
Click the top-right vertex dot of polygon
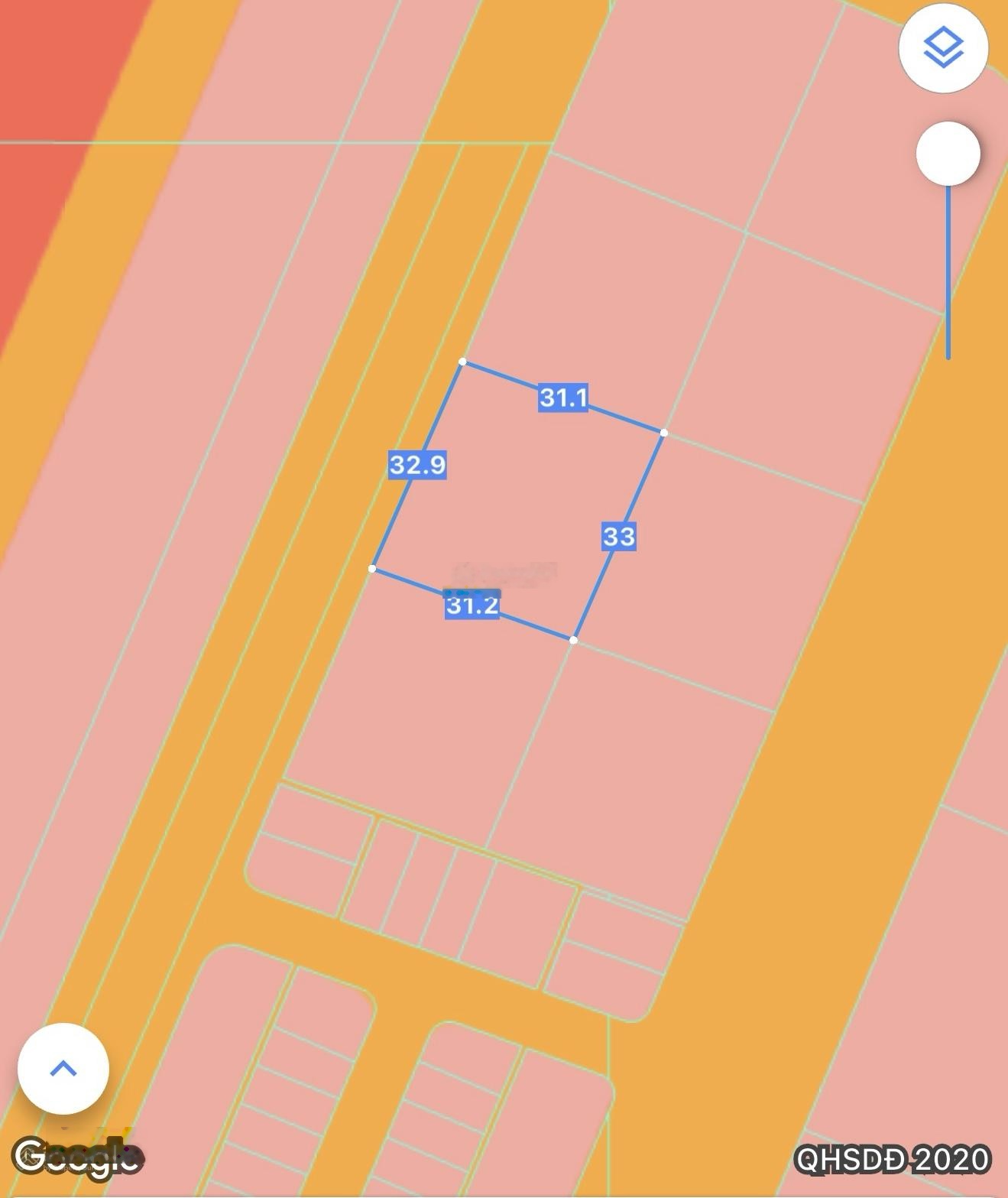(x=664, y=433)
